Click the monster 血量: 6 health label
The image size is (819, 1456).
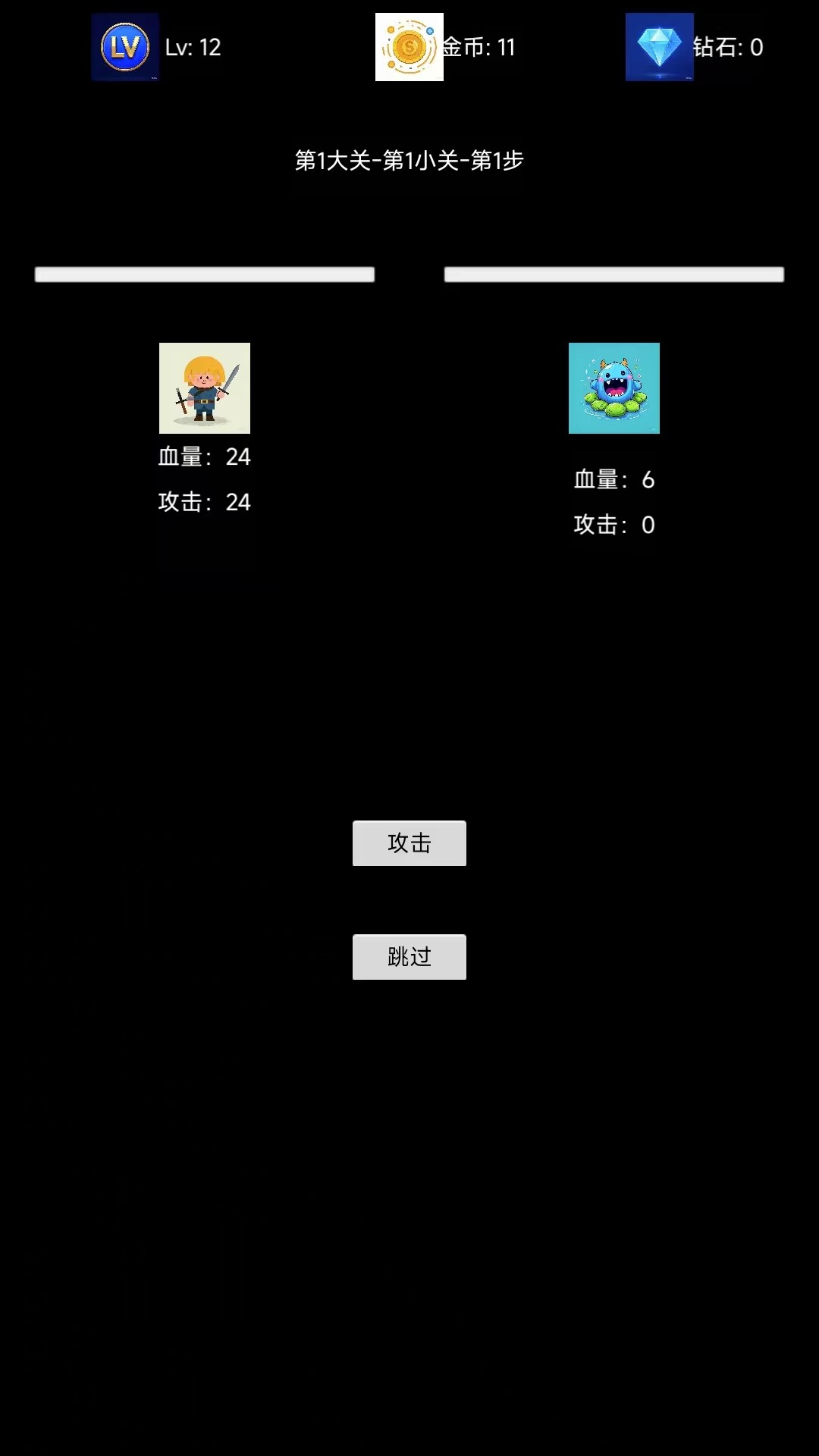(613, 479)
